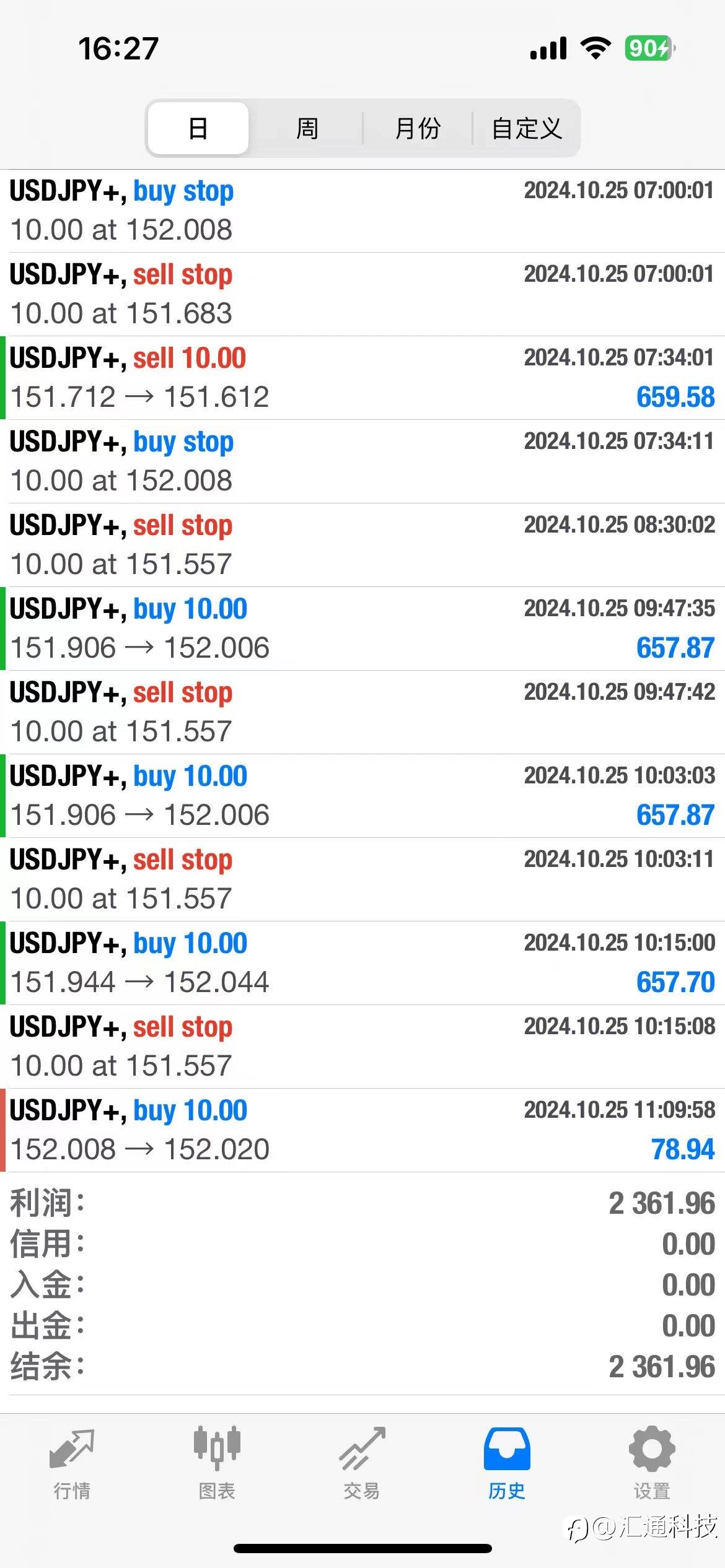Open the 设置 settings tab
The image size is (725, 1568).
(x=652, y=1464)
